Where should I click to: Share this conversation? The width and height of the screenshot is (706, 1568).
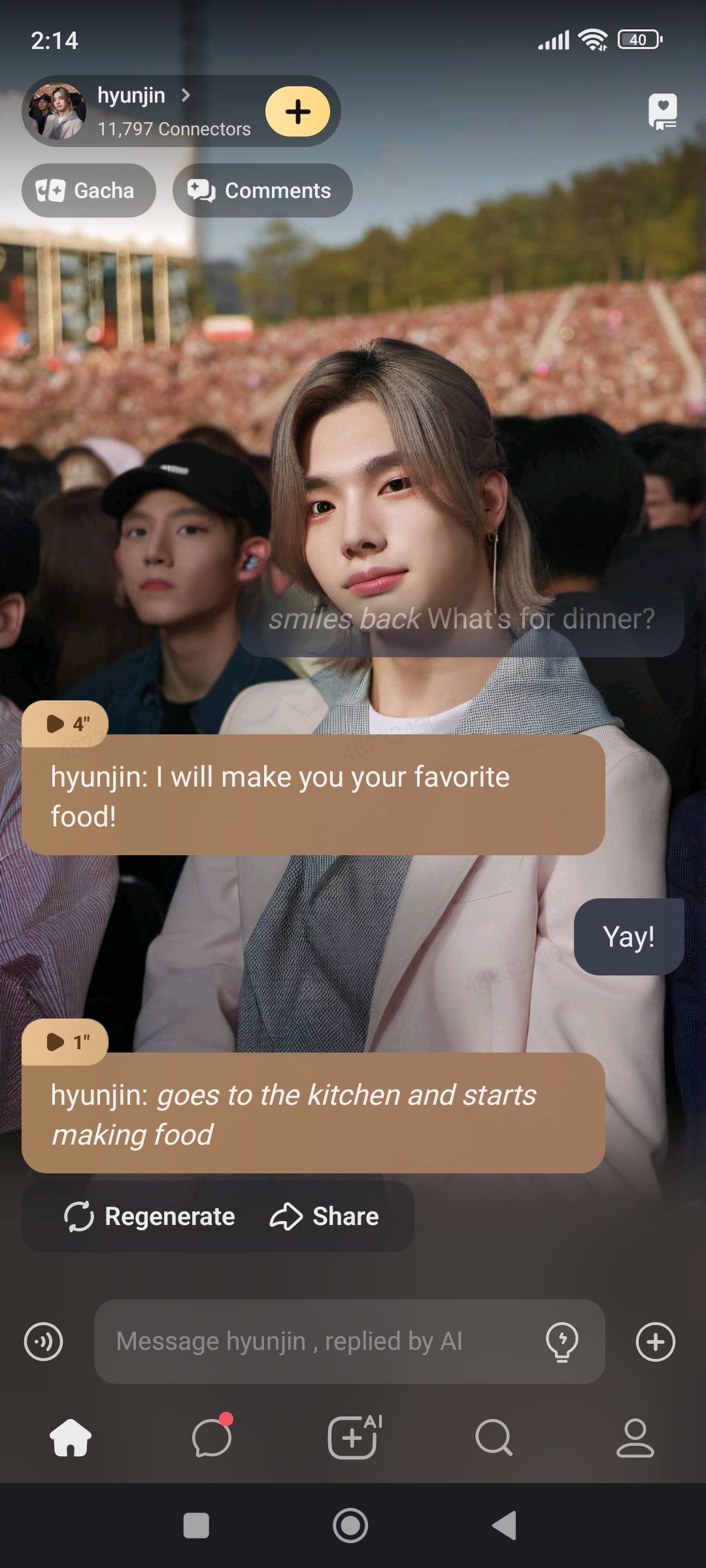click(x=325, y=1217)
